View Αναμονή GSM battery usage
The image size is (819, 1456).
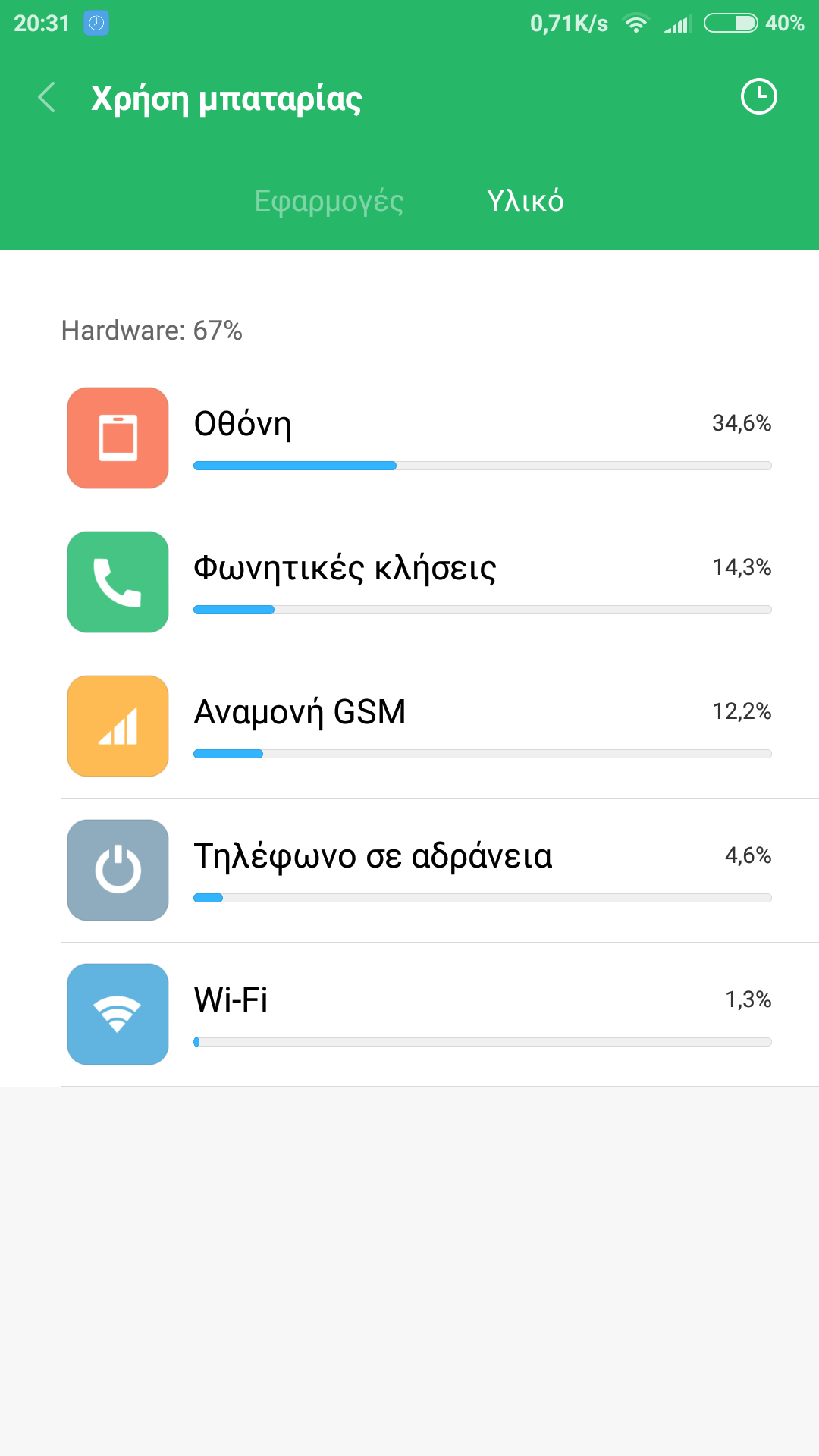pos(440,726)
